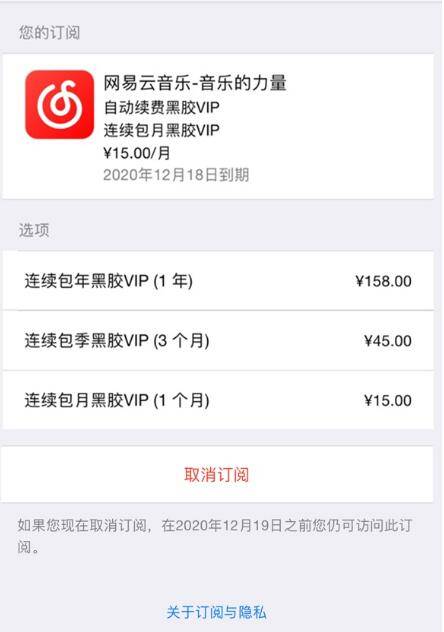Choose the 连续包季黑胶VIP (3 个月) plan

218,341
